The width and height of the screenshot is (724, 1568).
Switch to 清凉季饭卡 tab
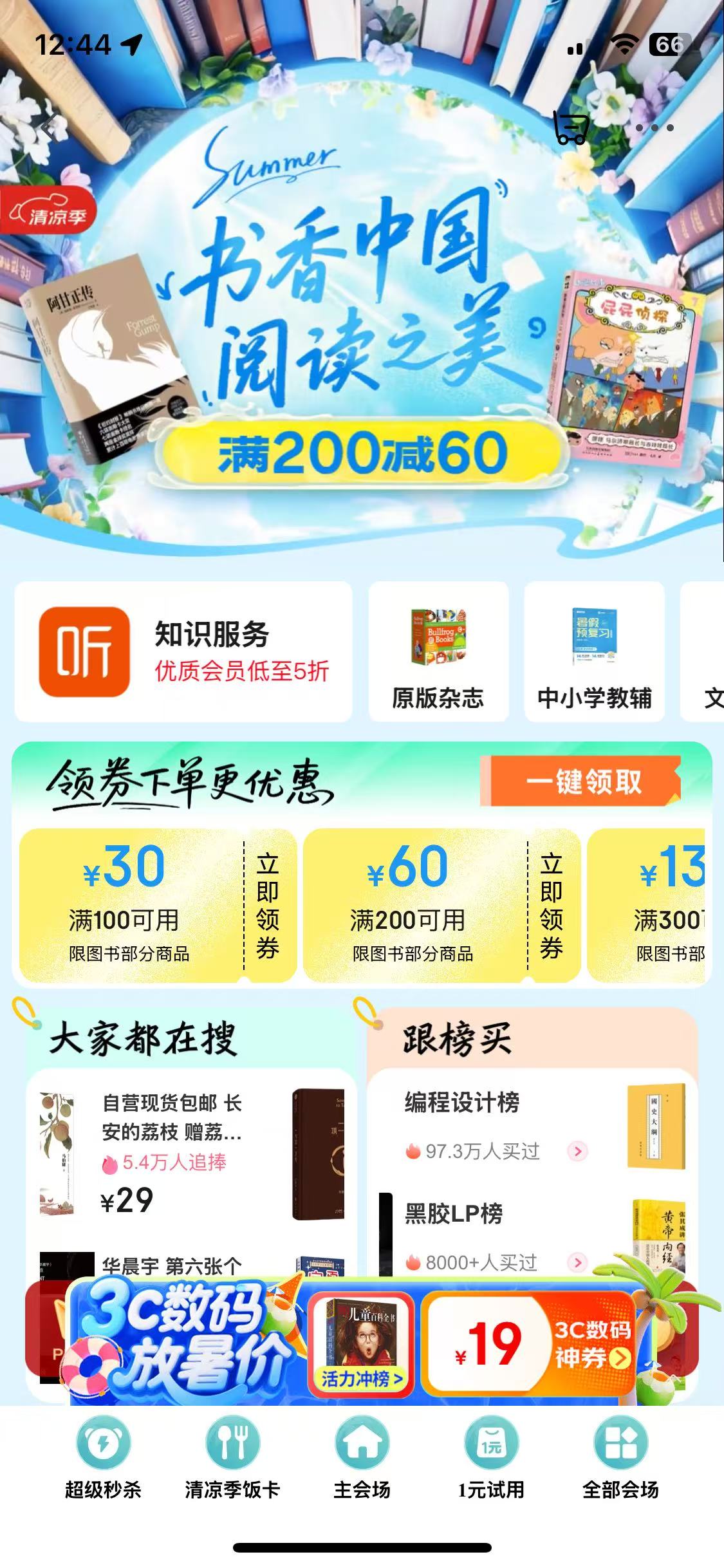232,1461
